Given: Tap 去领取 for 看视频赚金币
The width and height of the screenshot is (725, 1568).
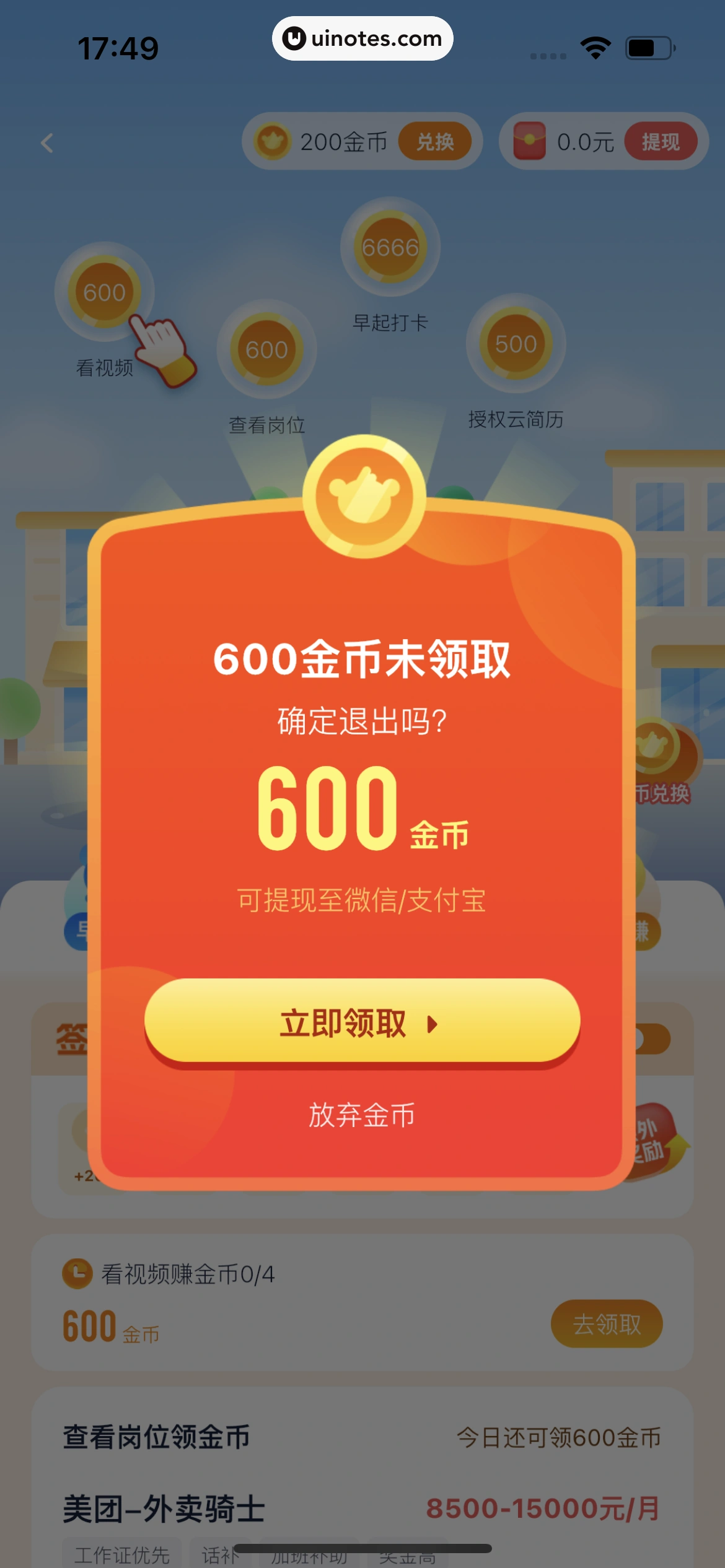Looking at the screenshot, I should pos(606,1324).
